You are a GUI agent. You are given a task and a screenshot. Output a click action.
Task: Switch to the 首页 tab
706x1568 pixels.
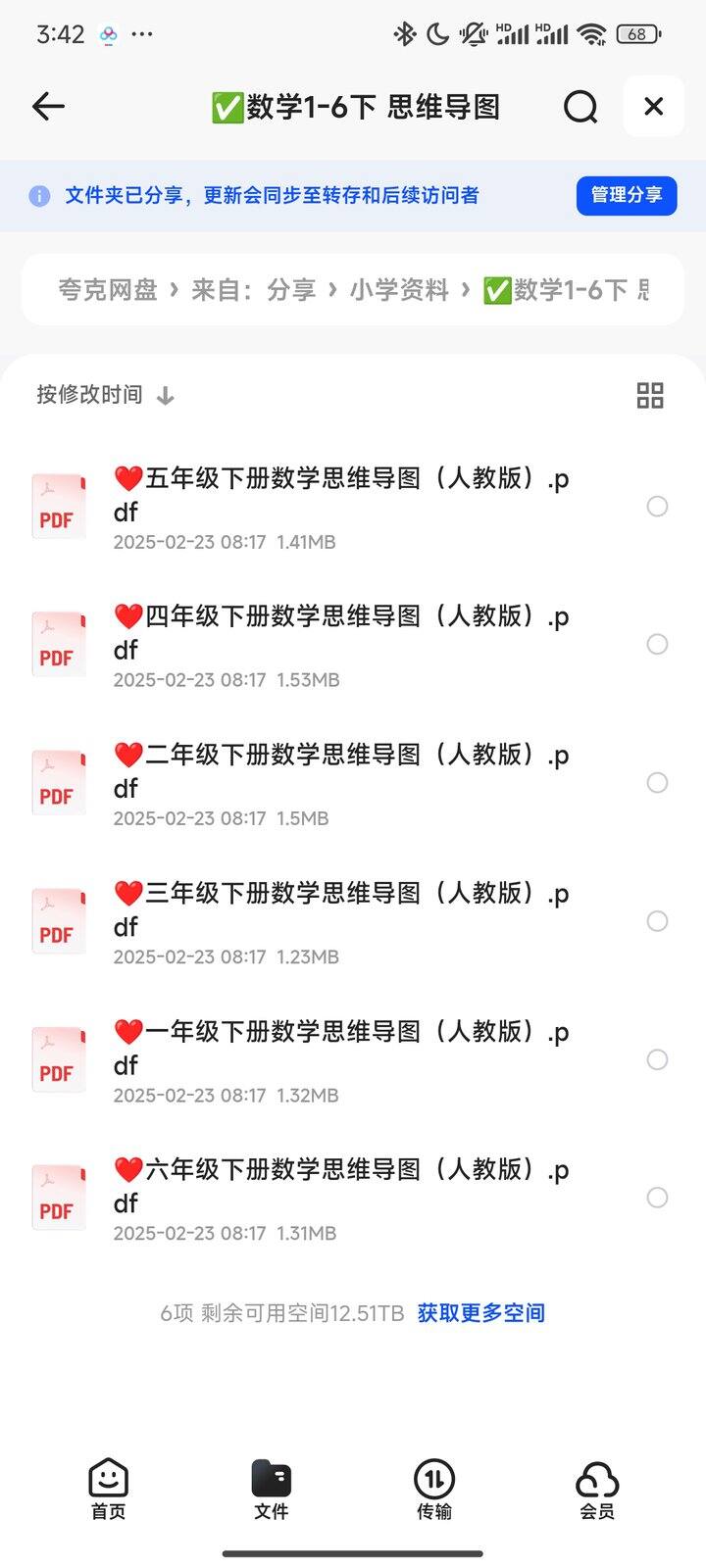click(x=108, y=1490)
